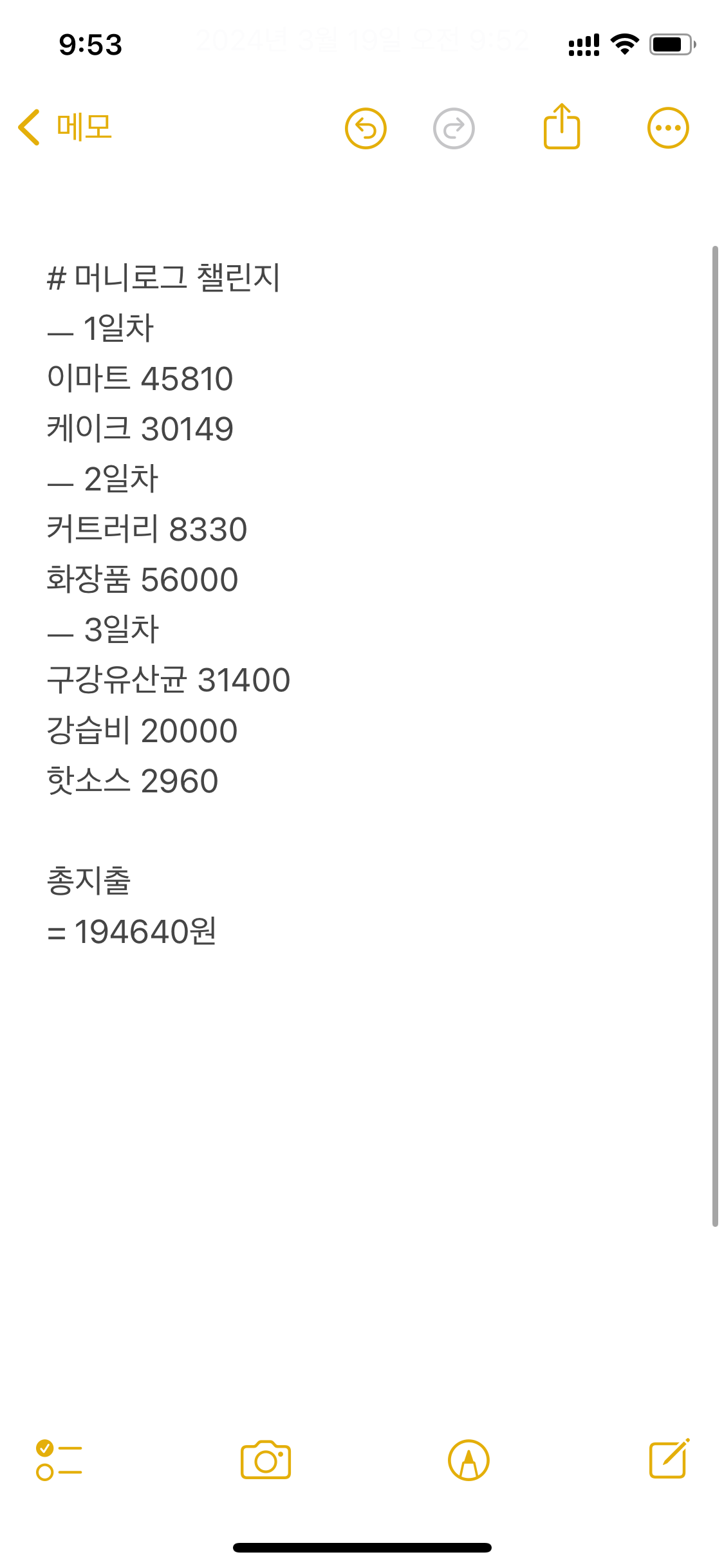Compose a new note
This screenshot has width=724, height=1568.
tap(669, 1459)
